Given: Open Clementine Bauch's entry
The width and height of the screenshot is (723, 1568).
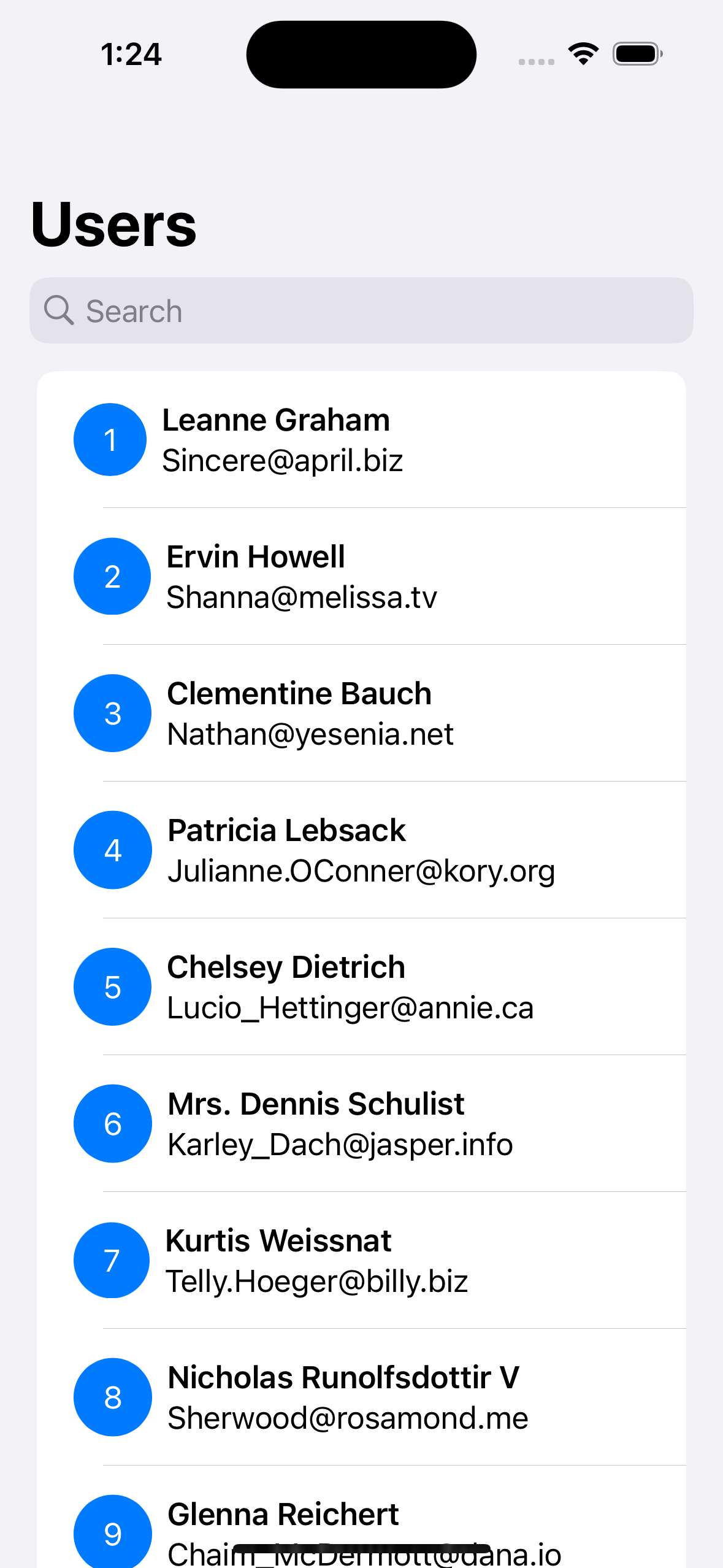Looking at the screenshot, I should tap(361, 713).
